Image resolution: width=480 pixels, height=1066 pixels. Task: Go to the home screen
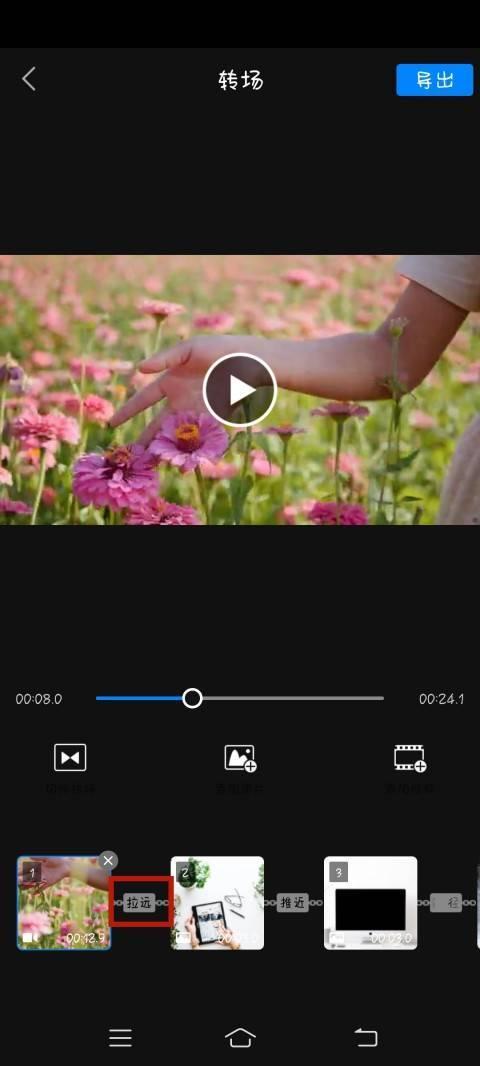(240, 1037)
